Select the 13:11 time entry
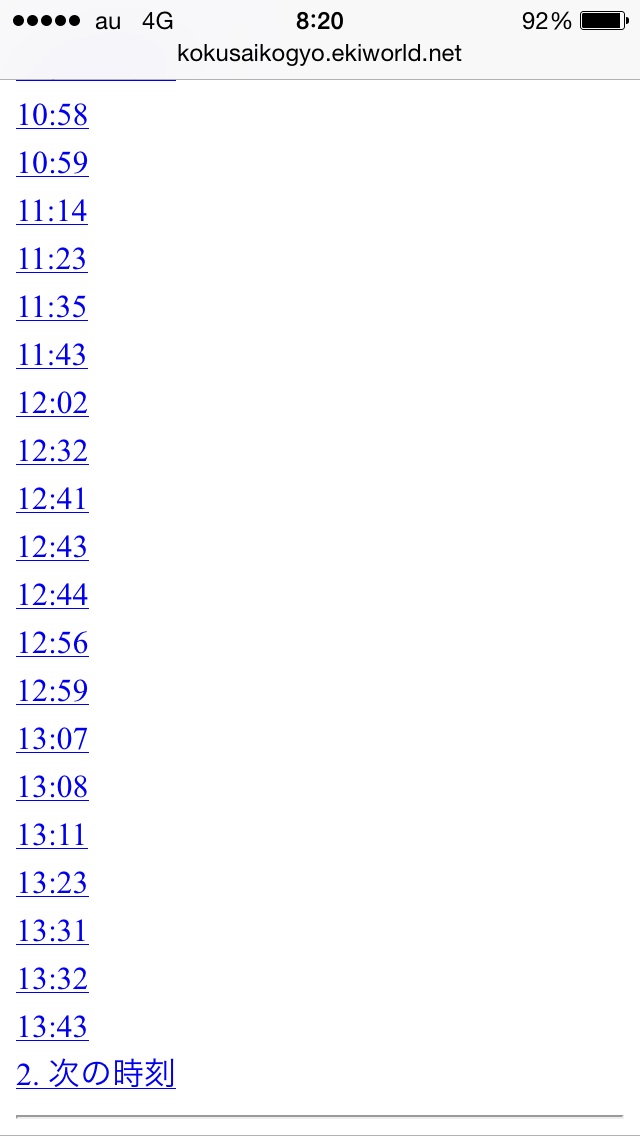 tap(52, 836)
